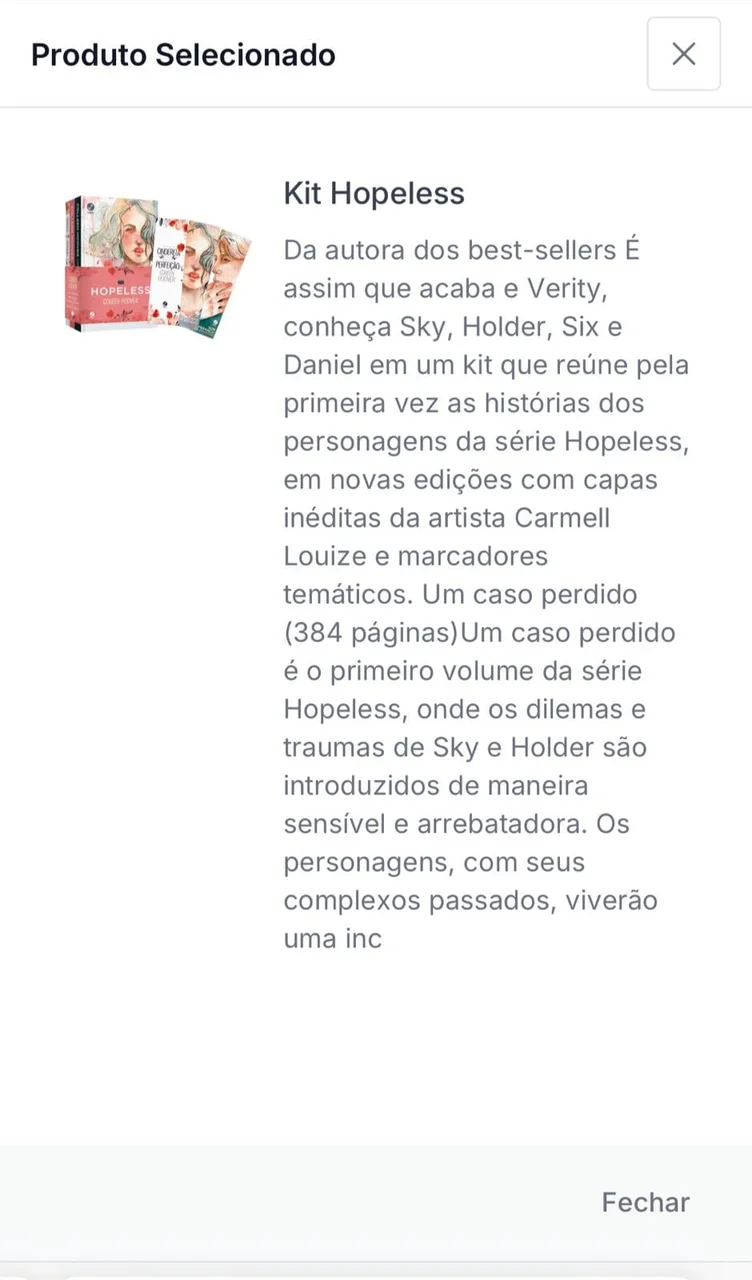Close the Produto Selecionado dialog with X
752x1280 pixels.
684,54
